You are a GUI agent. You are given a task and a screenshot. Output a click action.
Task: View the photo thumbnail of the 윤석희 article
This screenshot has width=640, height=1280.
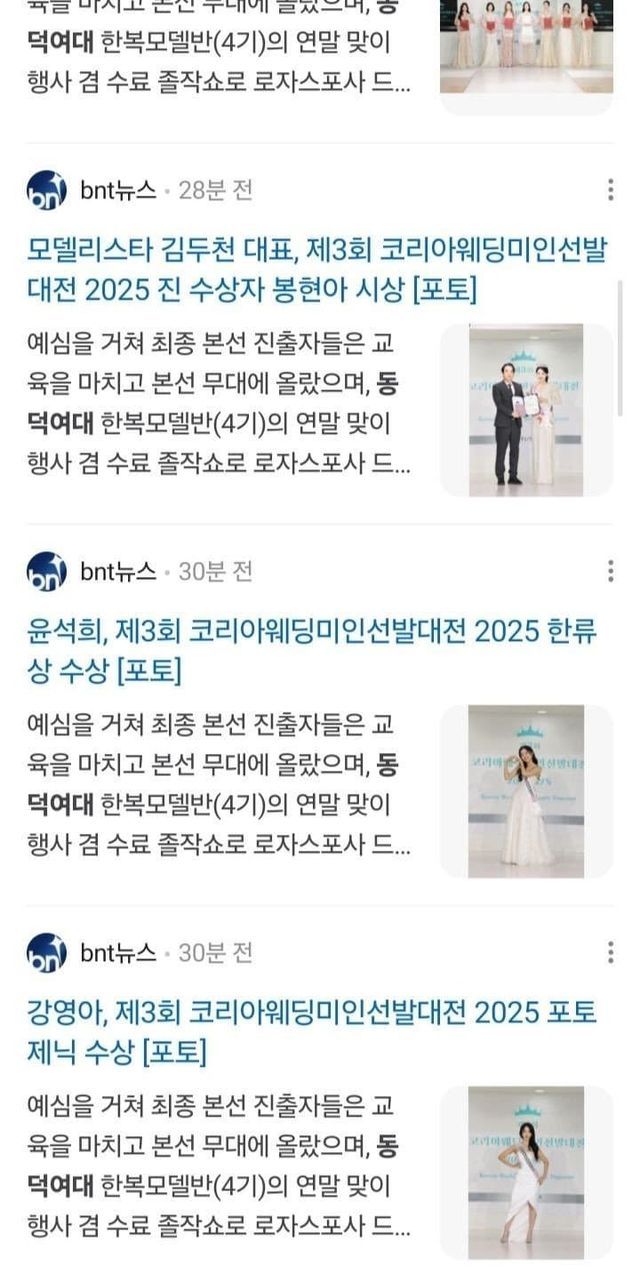526,791
